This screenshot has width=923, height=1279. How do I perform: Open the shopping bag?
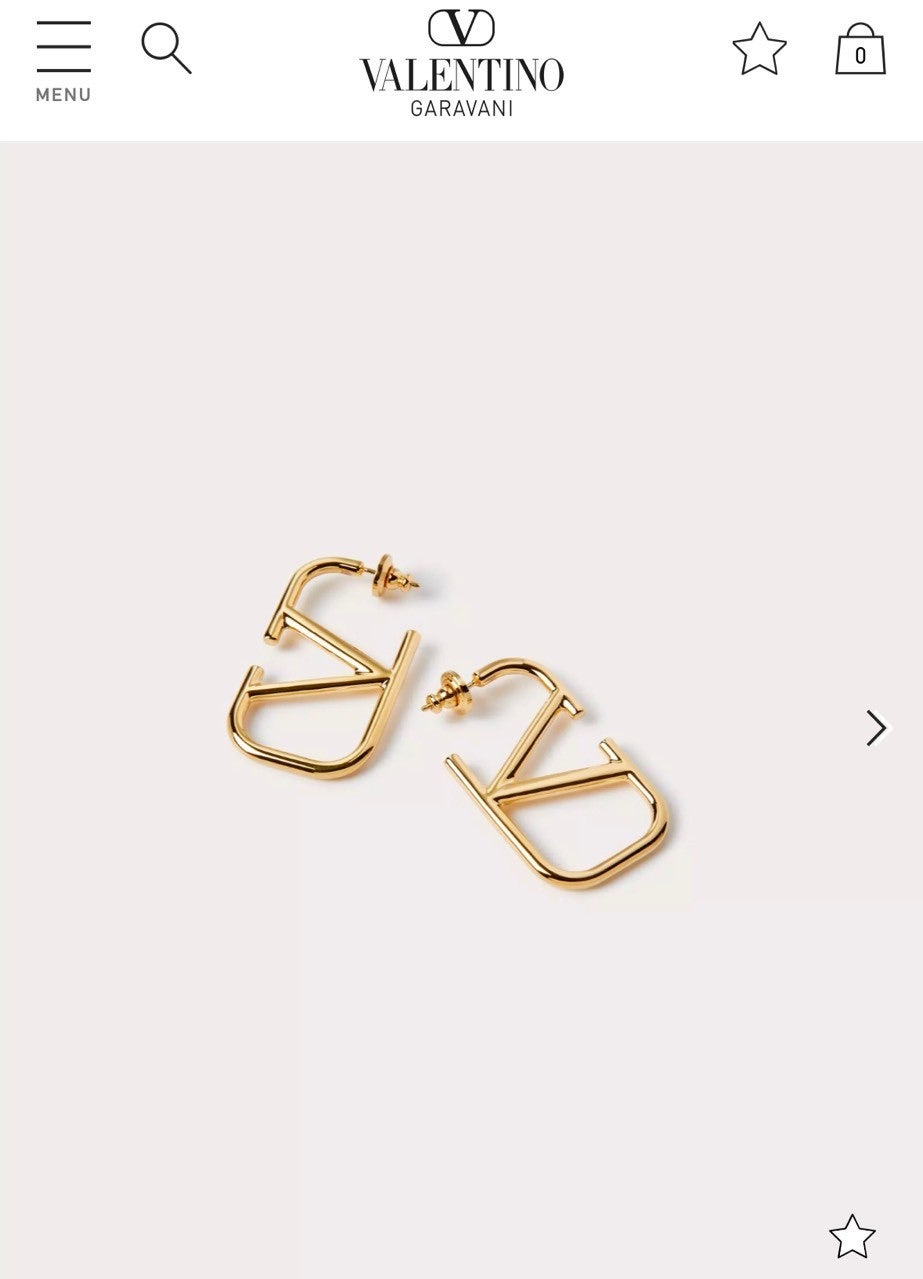point(860,49)
